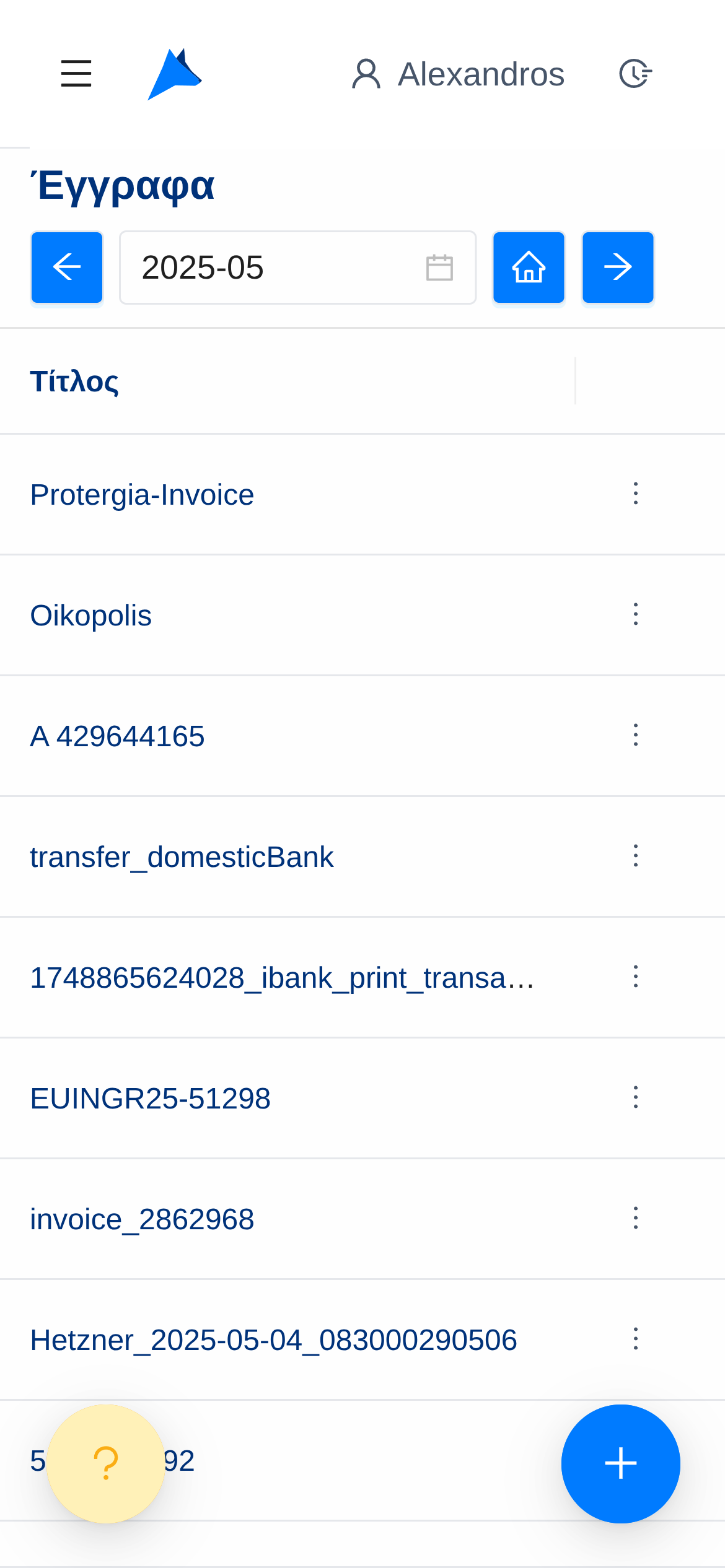Add a new document with plus button
Image resolution: width=725 pixels, height=1568 pixels.
pyautogui.click(x=620, y=1463)
